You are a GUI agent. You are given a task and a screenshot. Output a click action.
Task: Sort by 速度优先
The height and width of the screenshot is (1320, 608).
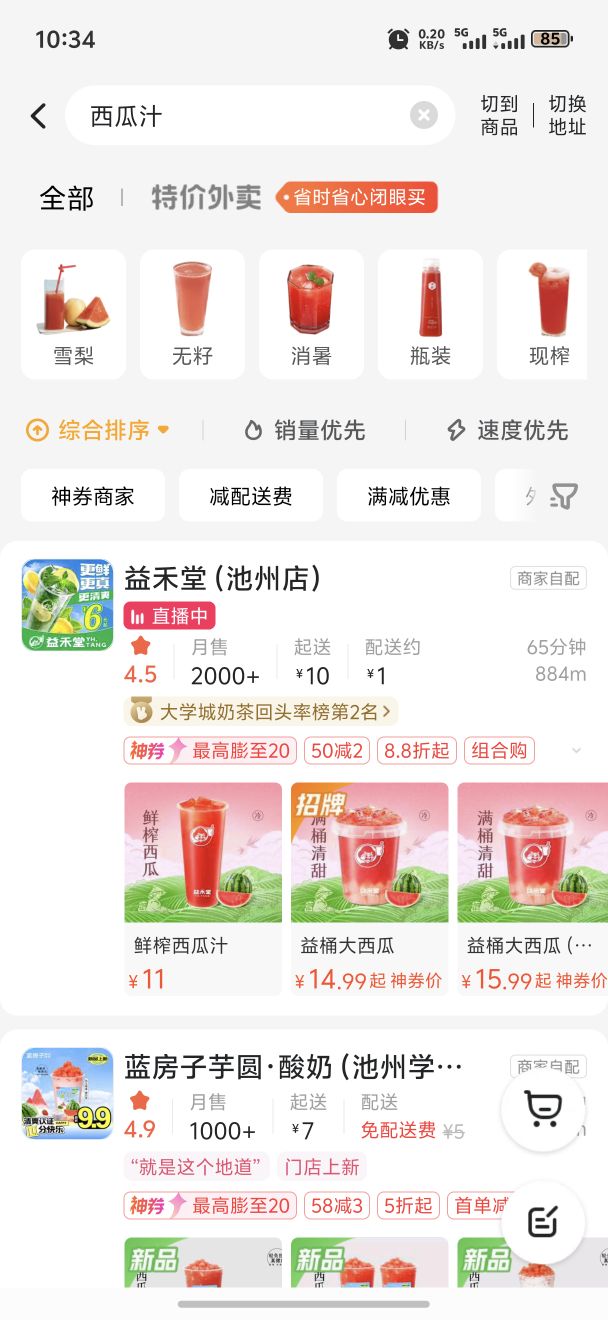[507, 431]
